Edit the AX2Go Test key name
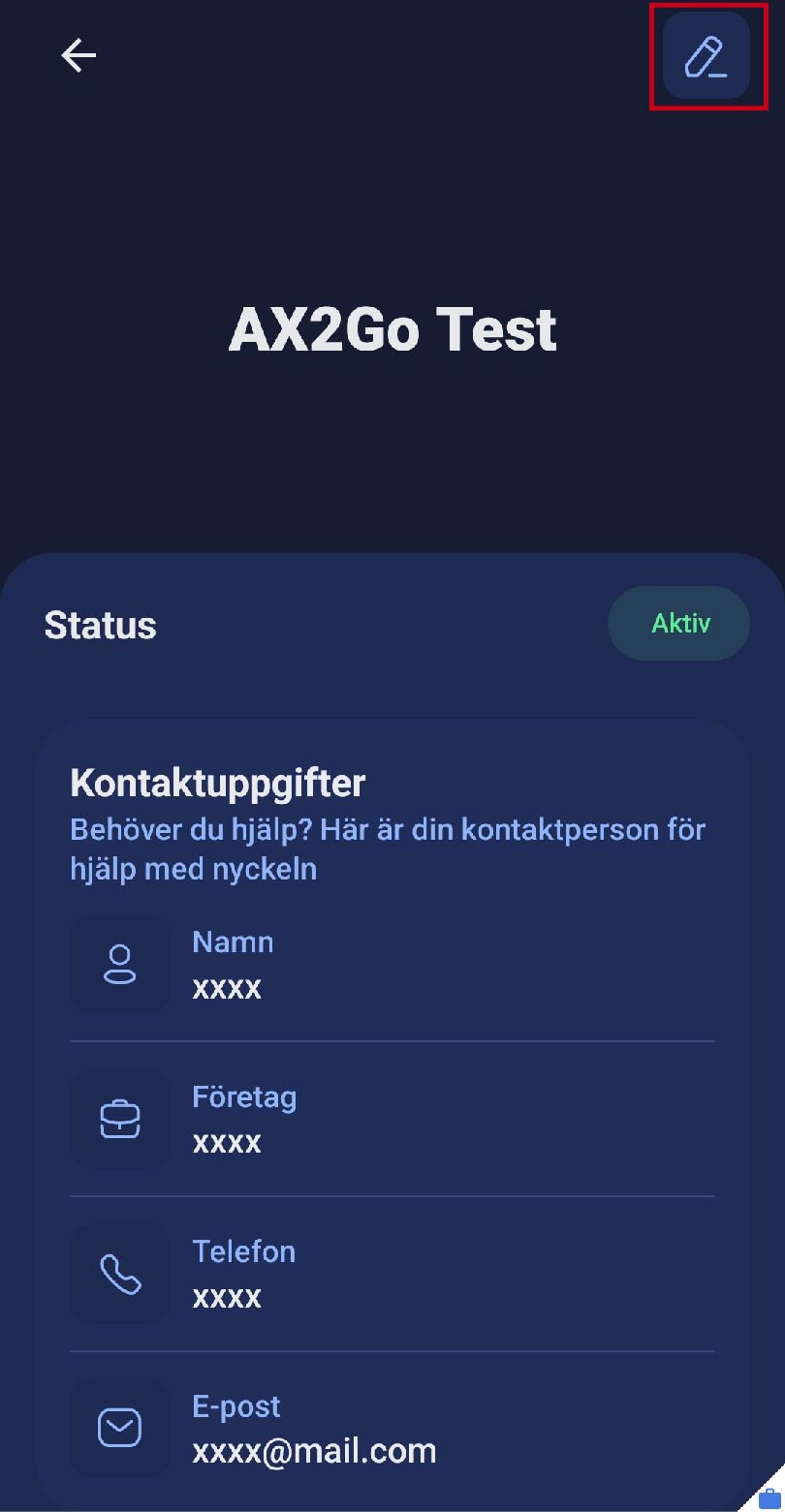This screenshot has width=785, height=1512. [706, 56]
